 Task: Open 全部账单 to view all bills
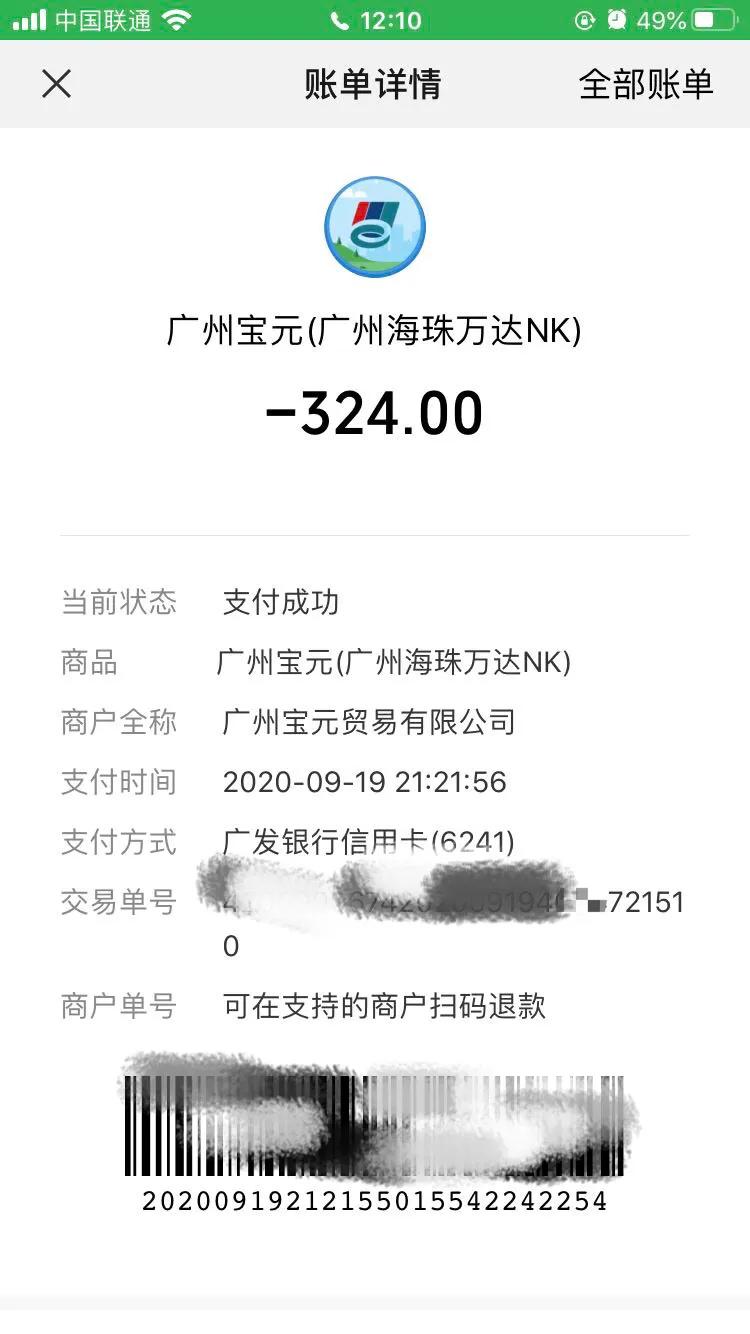645,84
